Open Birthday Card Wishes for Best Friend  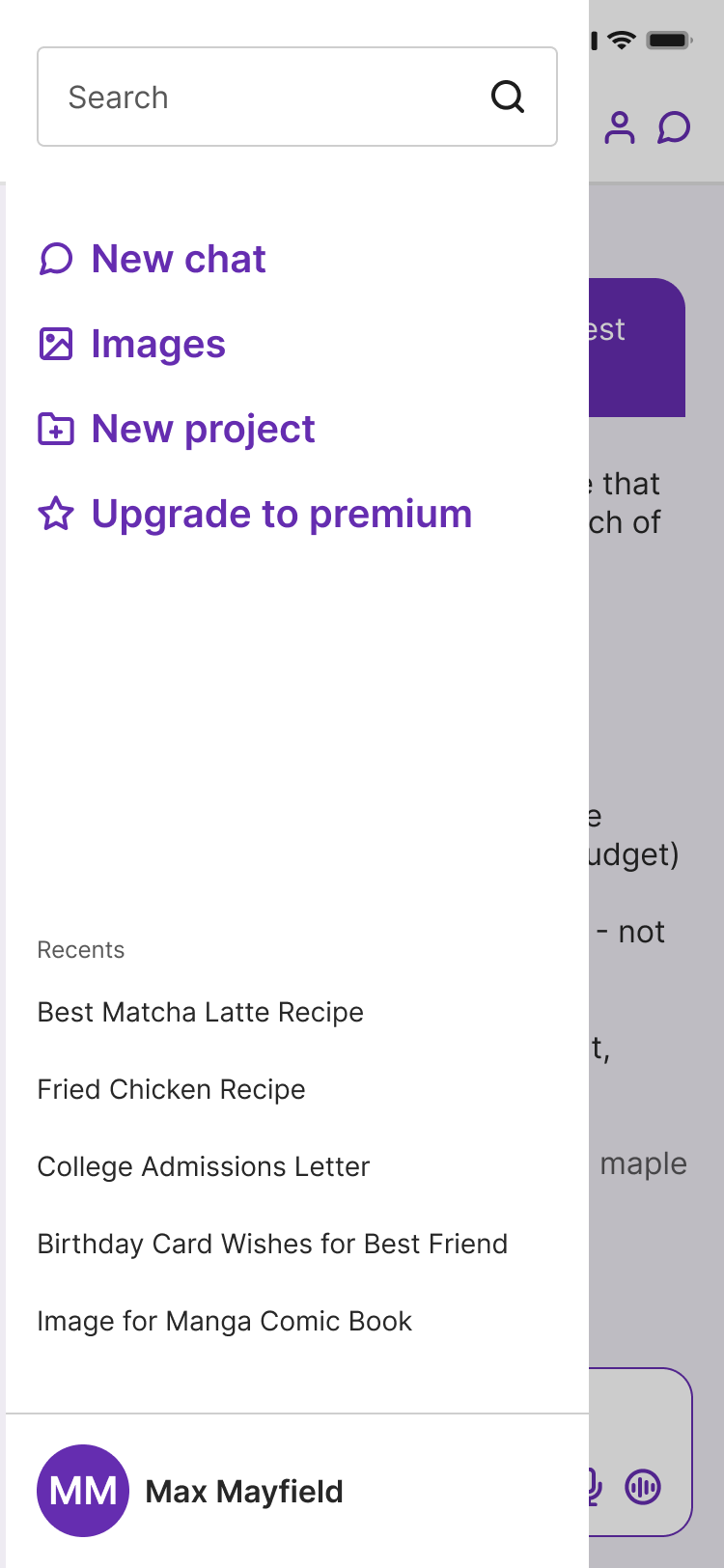272,1244
